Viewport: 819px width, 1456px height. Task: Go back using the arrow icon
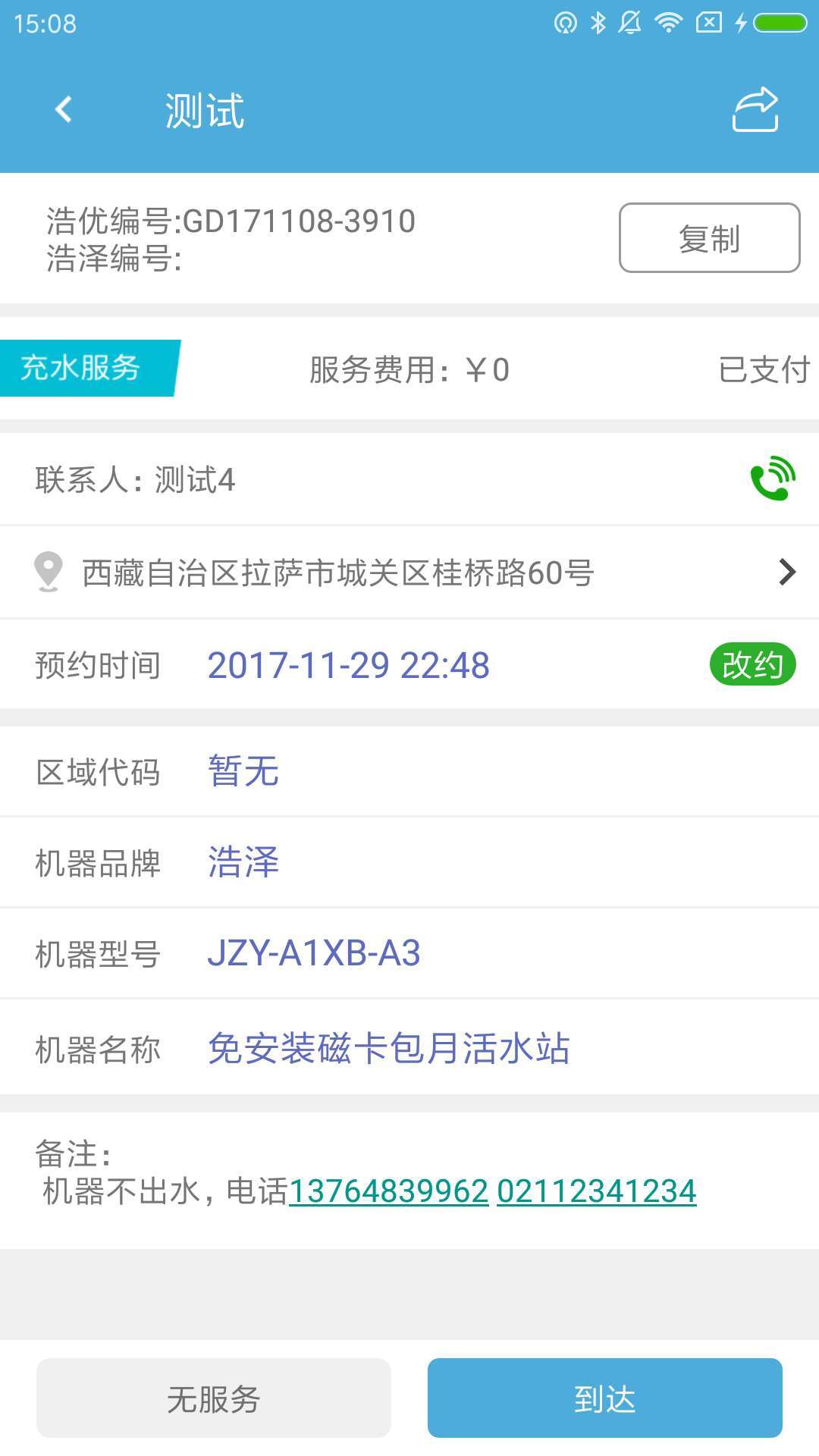tap(64, 110)
